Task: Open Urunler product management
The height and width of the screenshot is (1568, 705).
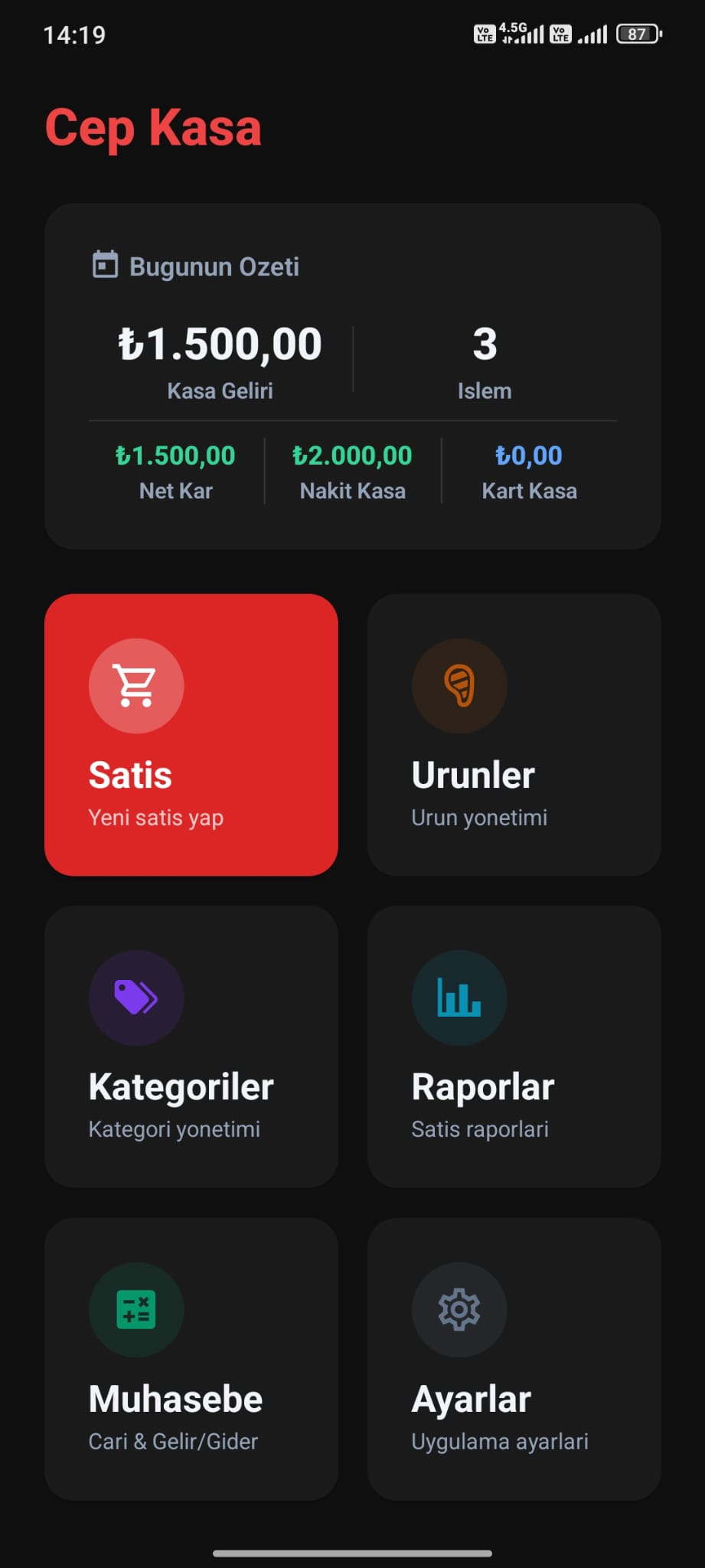Action: (x=514, y=734)
